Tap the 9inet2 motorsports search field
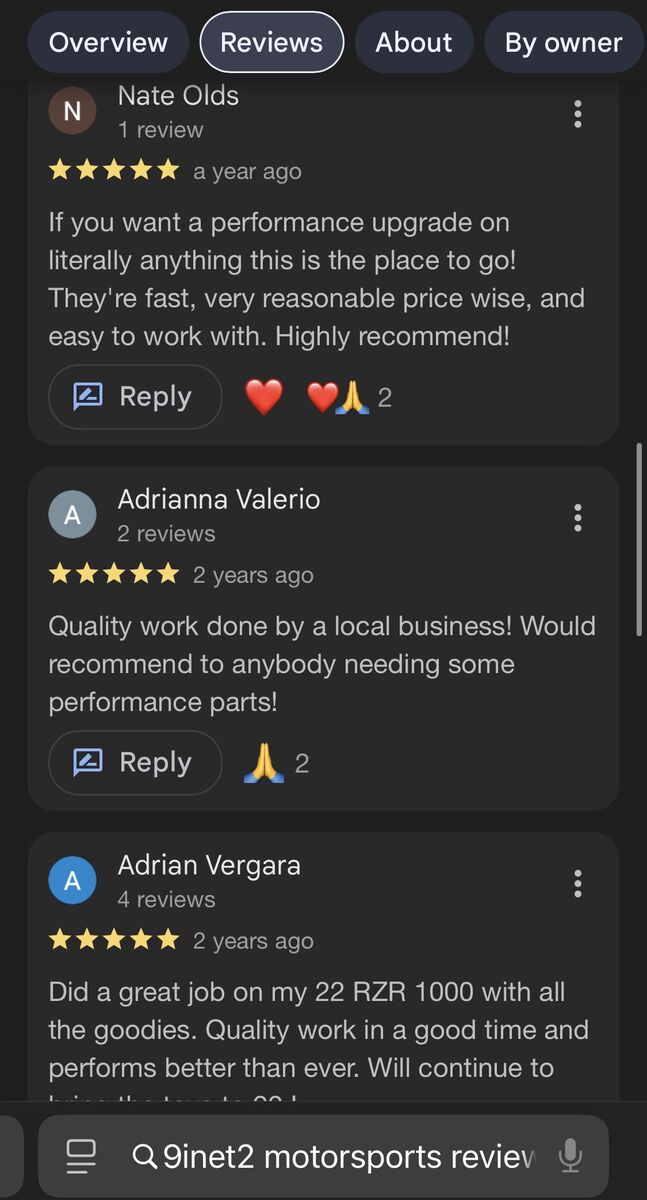Viewport: 647px width, 1200px height. pos(340,1157)
